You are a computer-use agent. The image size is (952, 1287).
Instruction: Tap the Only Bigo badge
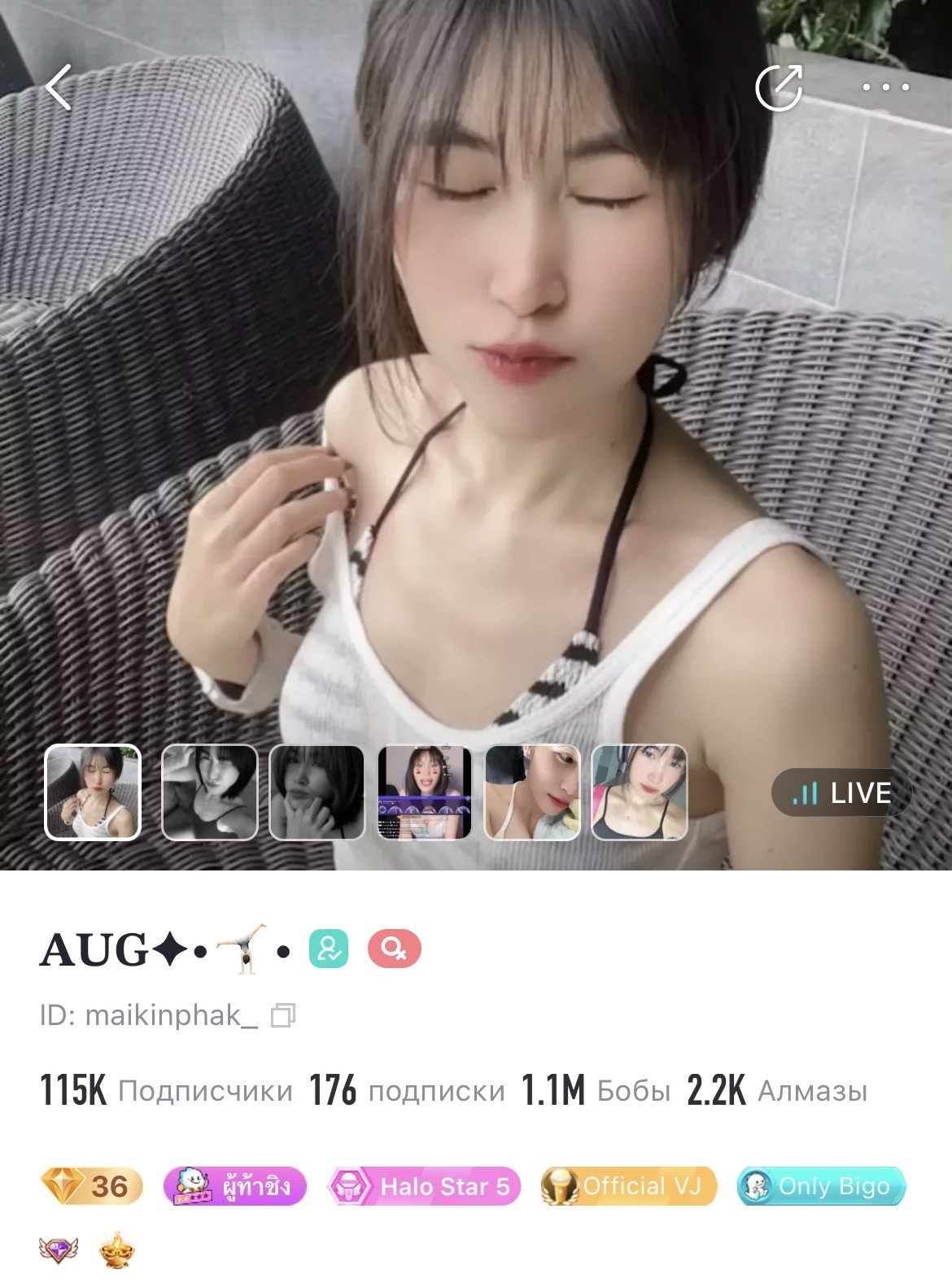(821, 1186)
